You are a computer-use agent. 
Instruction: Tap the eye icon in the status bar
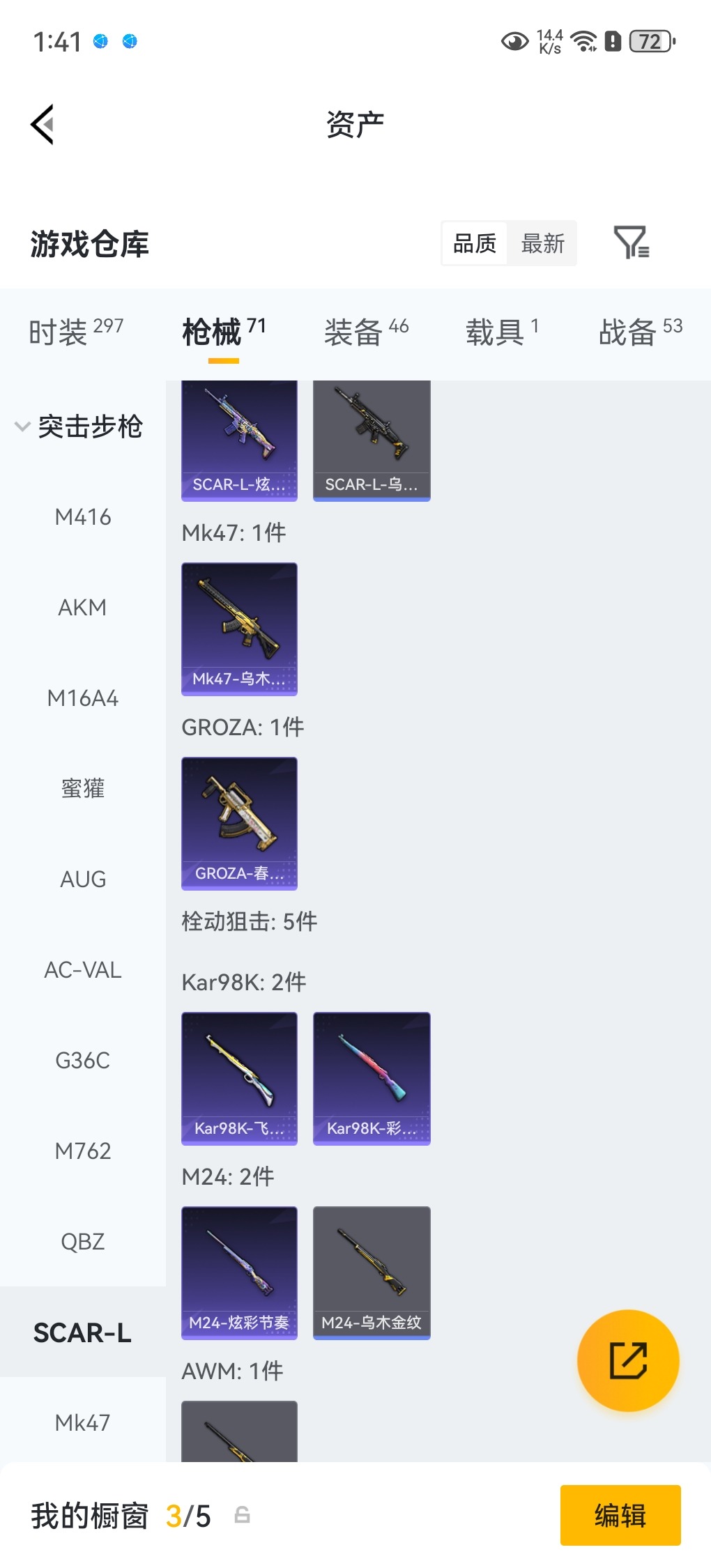click(514, 42)
